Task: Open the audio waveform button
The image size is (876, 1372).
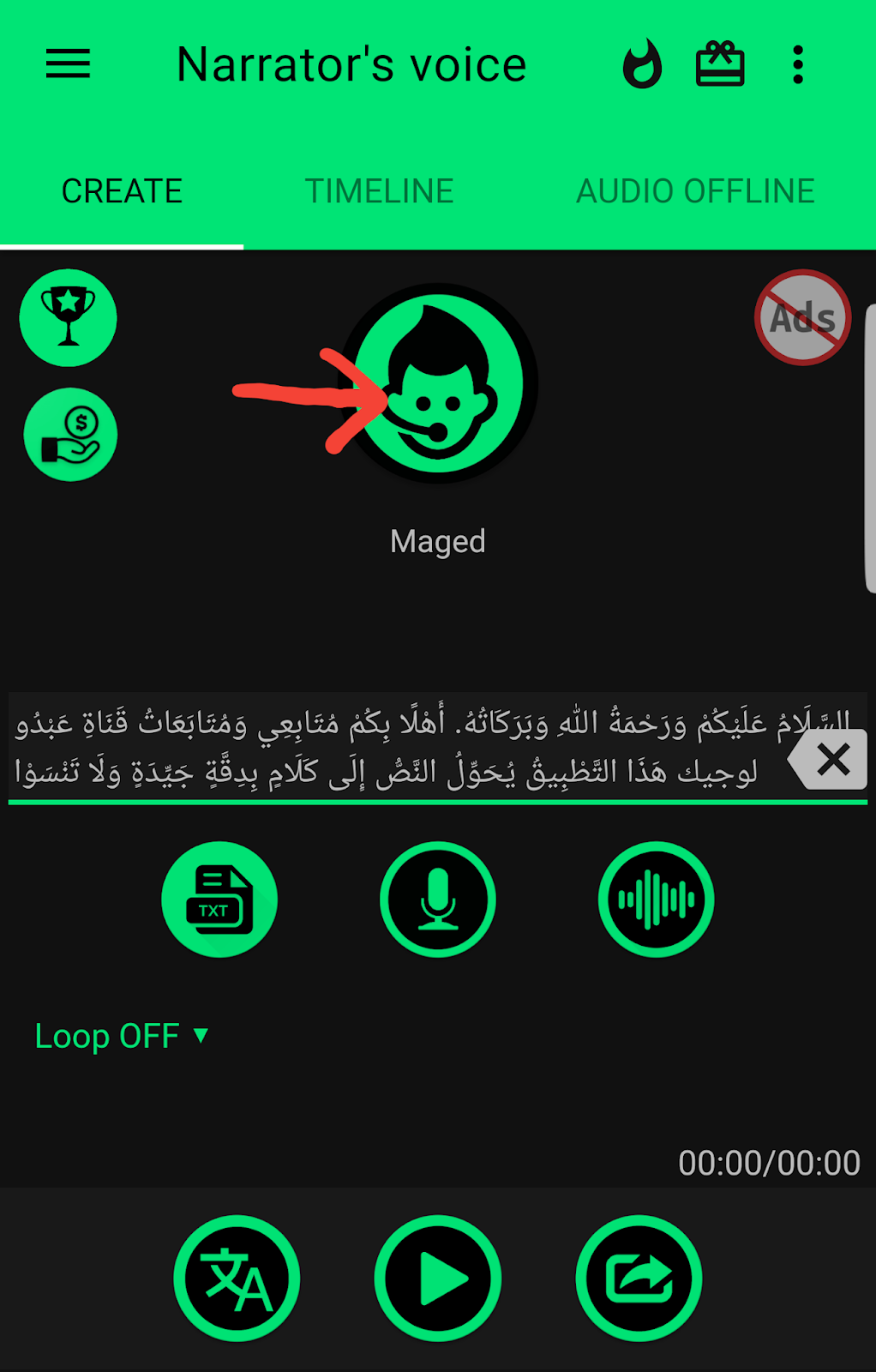Action: pos(656,900)
